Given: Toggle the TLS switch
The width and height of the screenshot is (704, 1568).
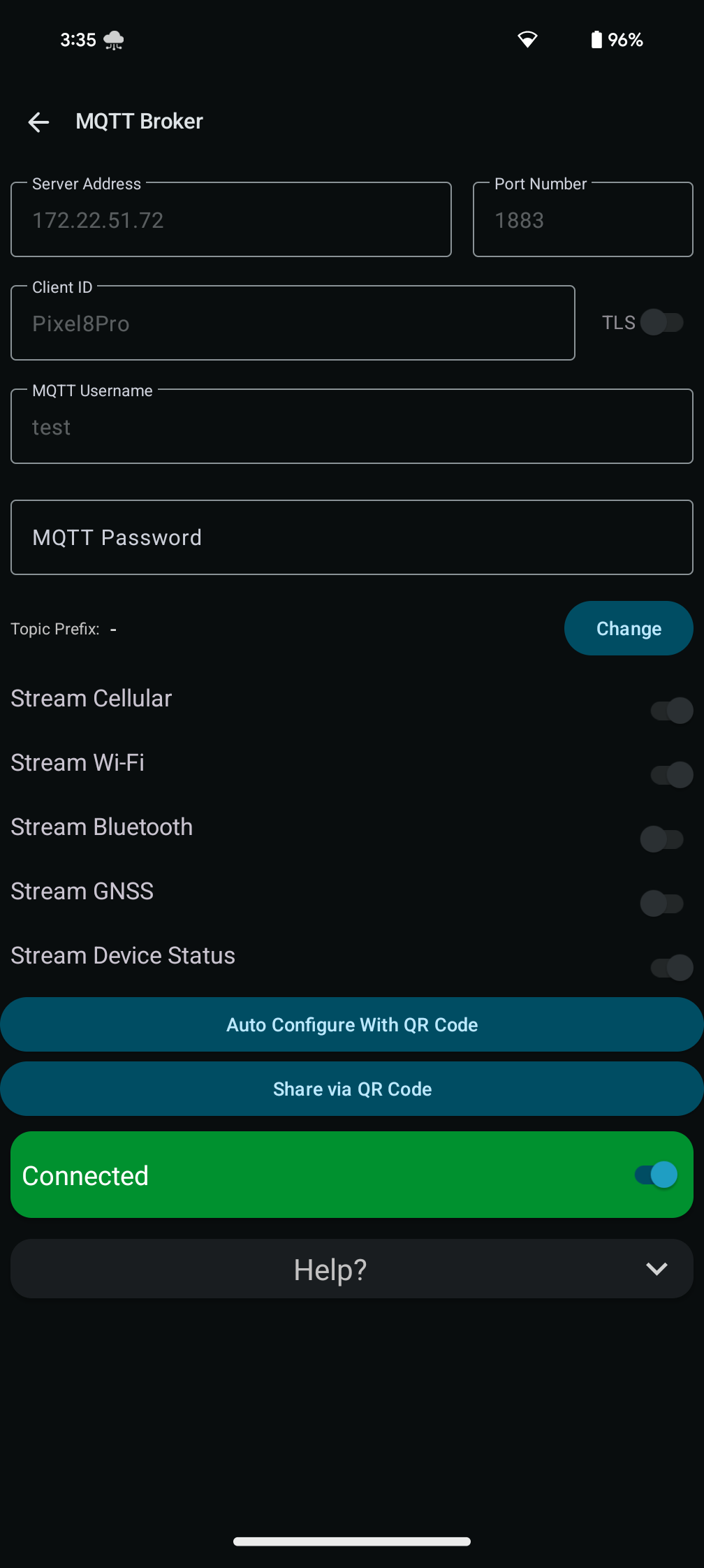Looking at the screenshot, I should coord(661,322).
